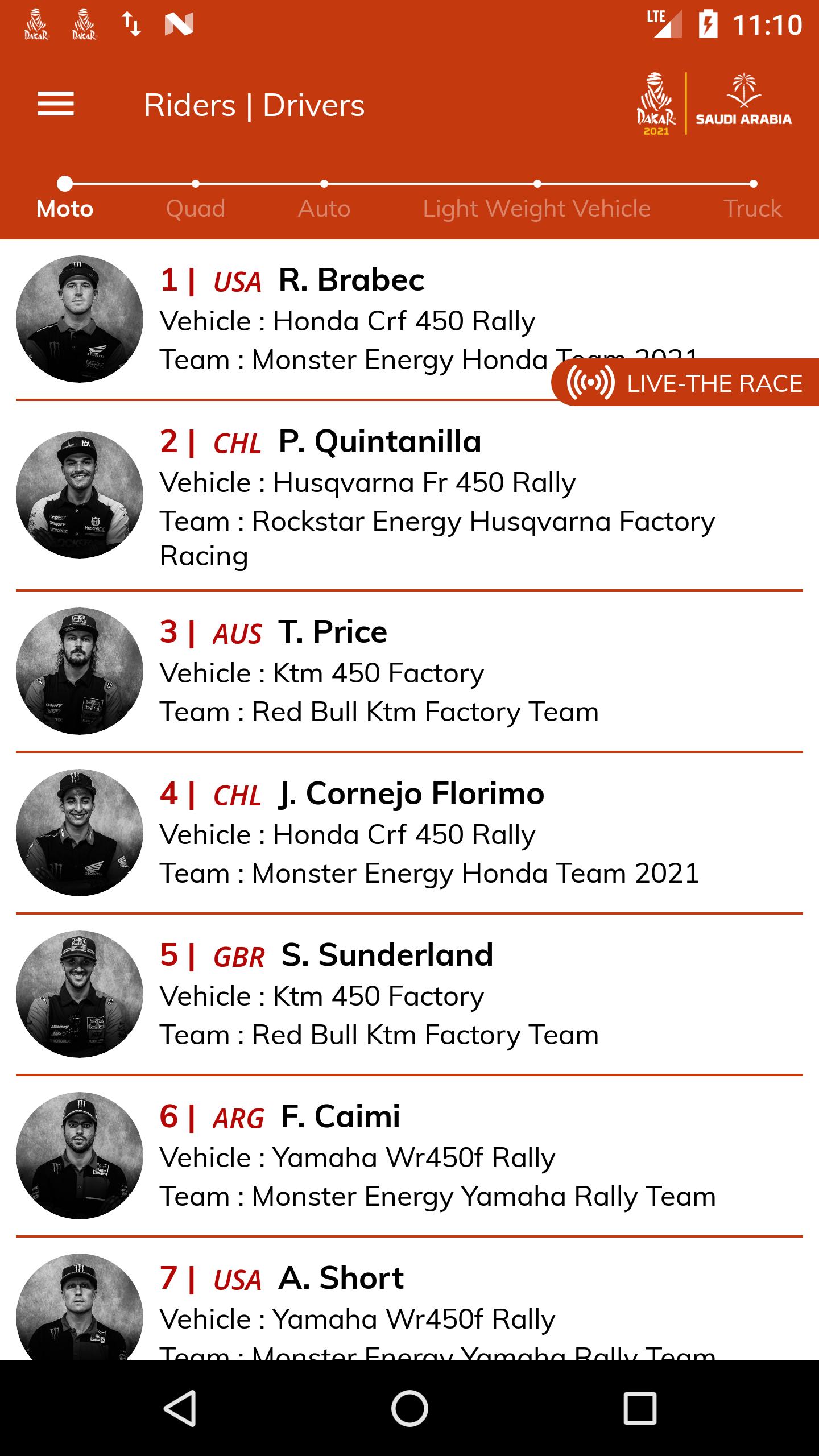Switch to the Light Weight Vehicle tab
The height and width of the screenshot is (1456, 819).
537,208
